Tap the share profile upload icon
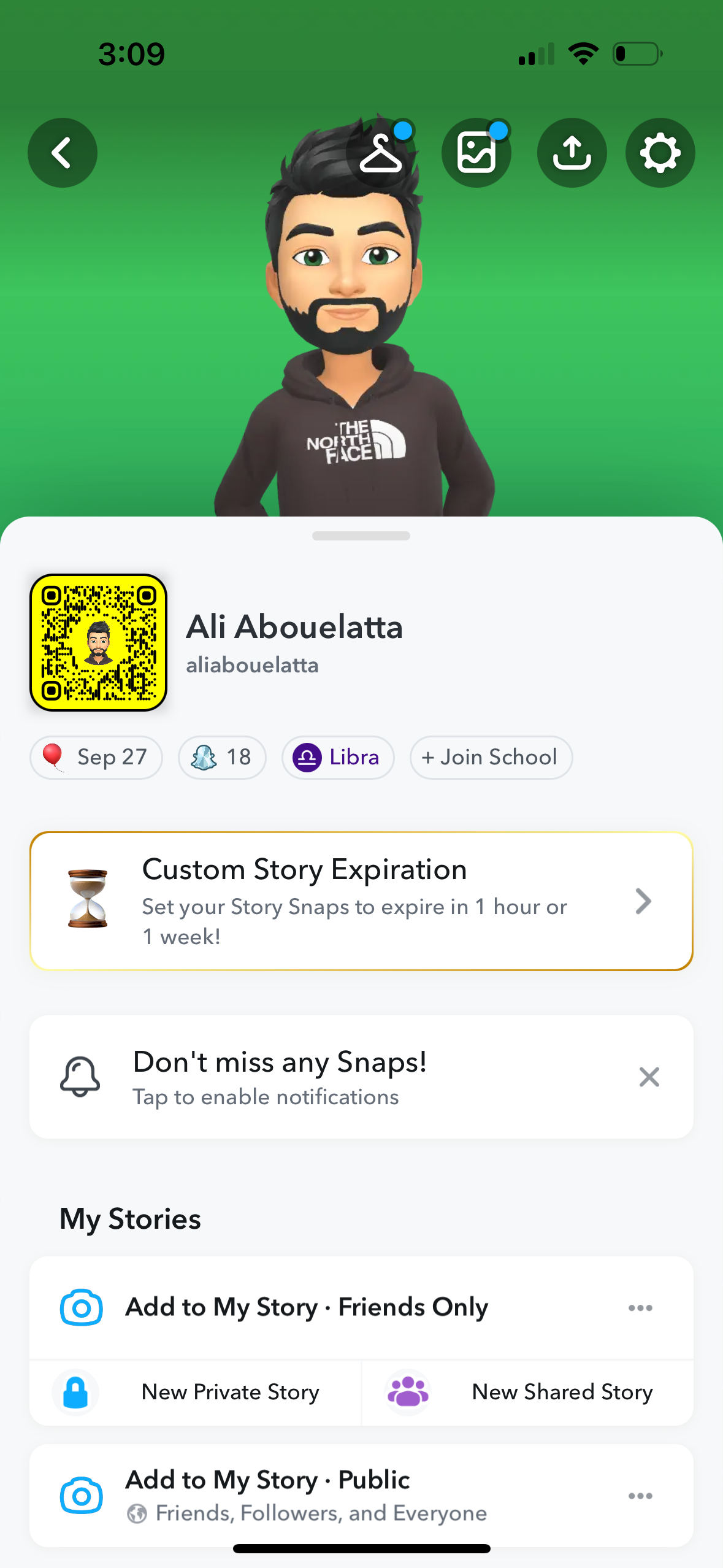This screenshot has height=1568, width=723. coord(572,153)
